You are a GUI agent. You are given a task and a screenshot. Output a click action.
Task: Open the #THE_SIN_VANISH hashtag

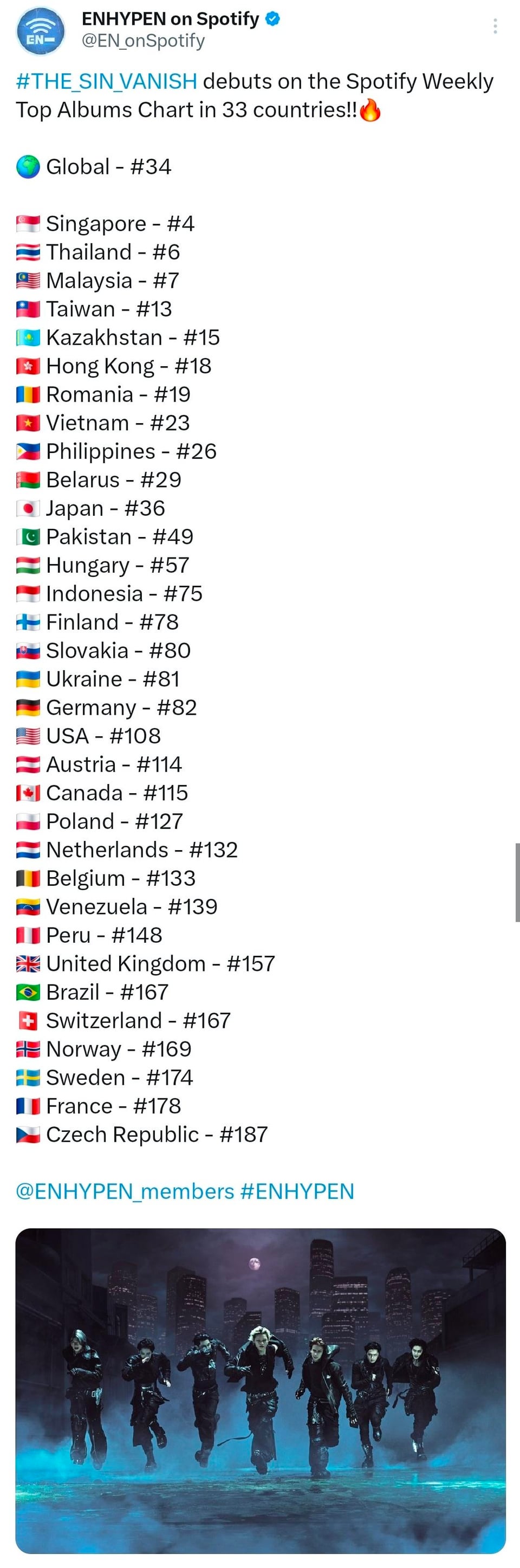pyautogui.click(x=106, y=81)
